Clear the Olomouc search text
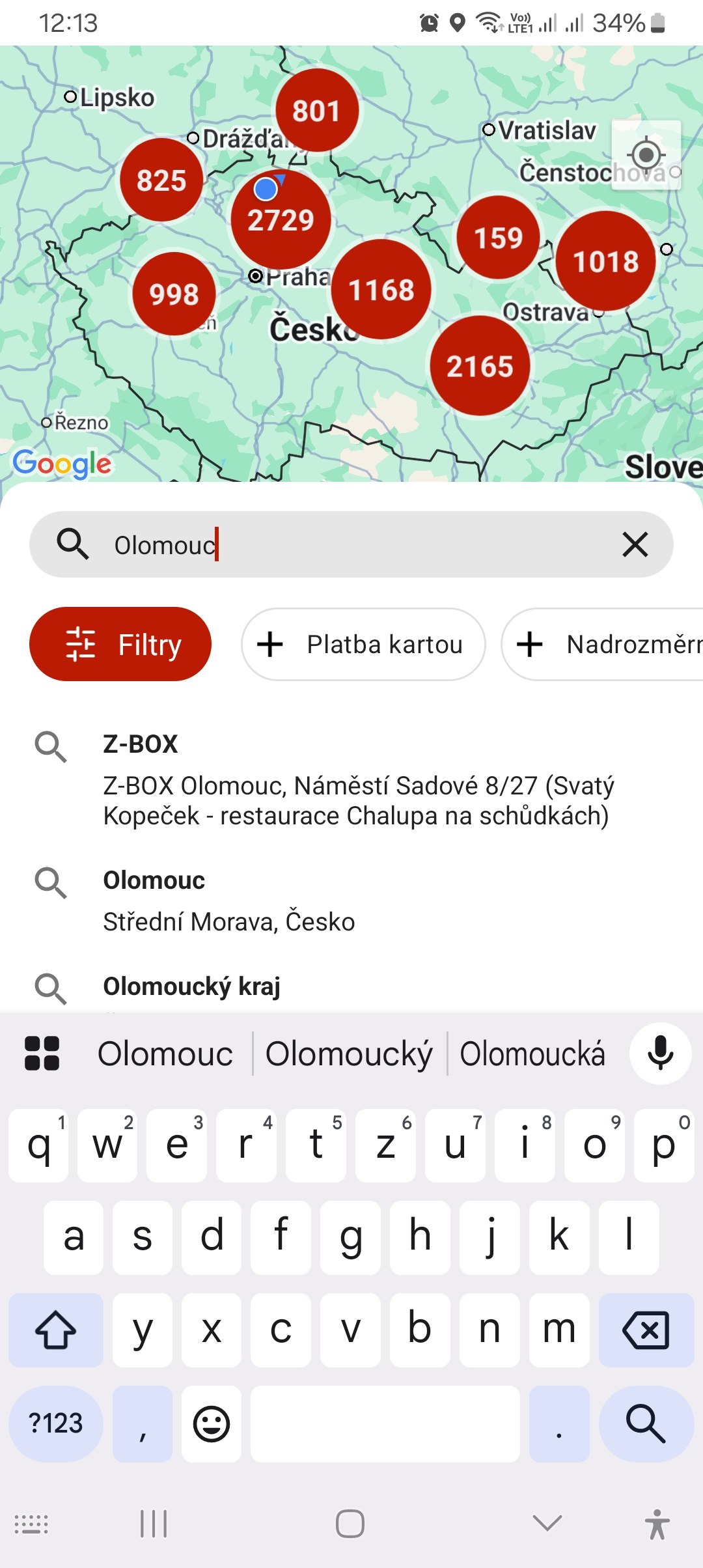Screen dimensions: 703x1568 (635, 544)
